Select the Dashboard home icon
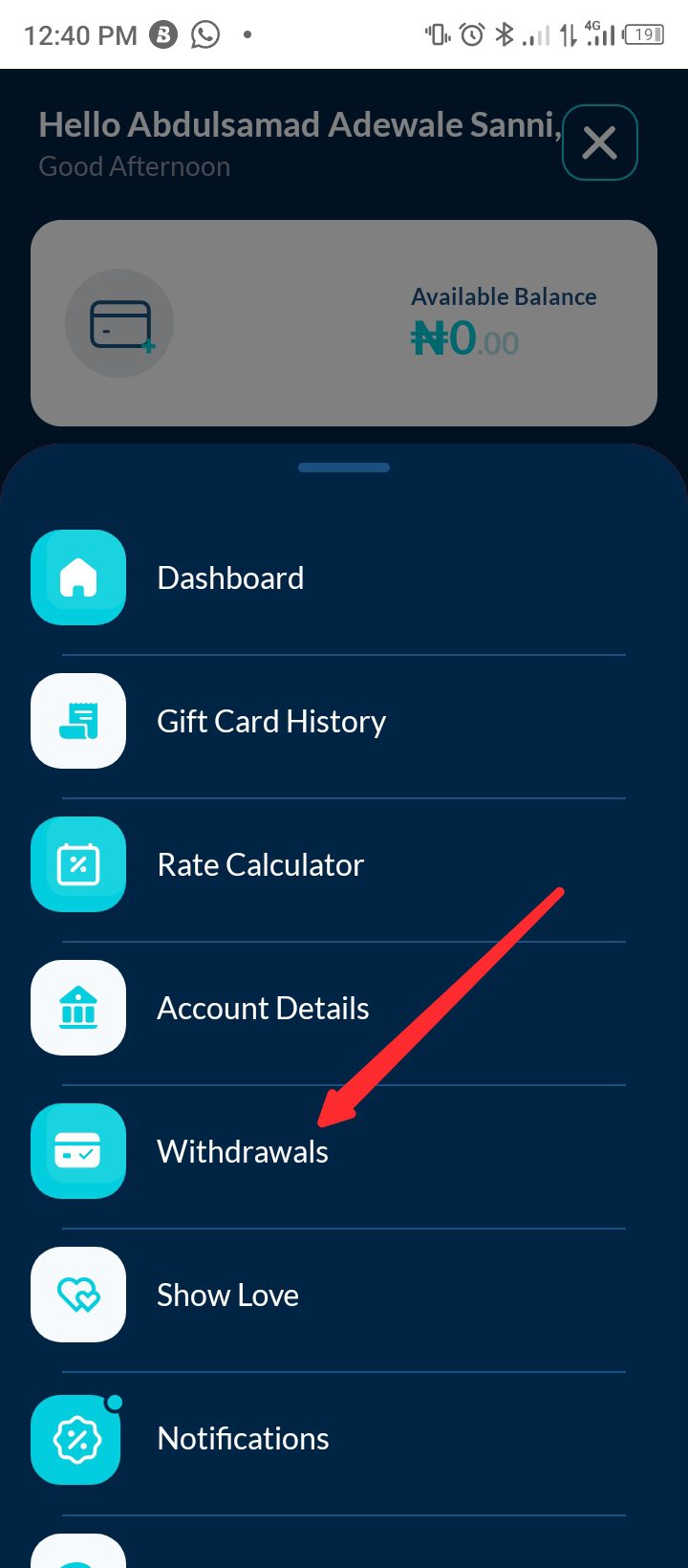688x1568 pixels. point(78,577)
